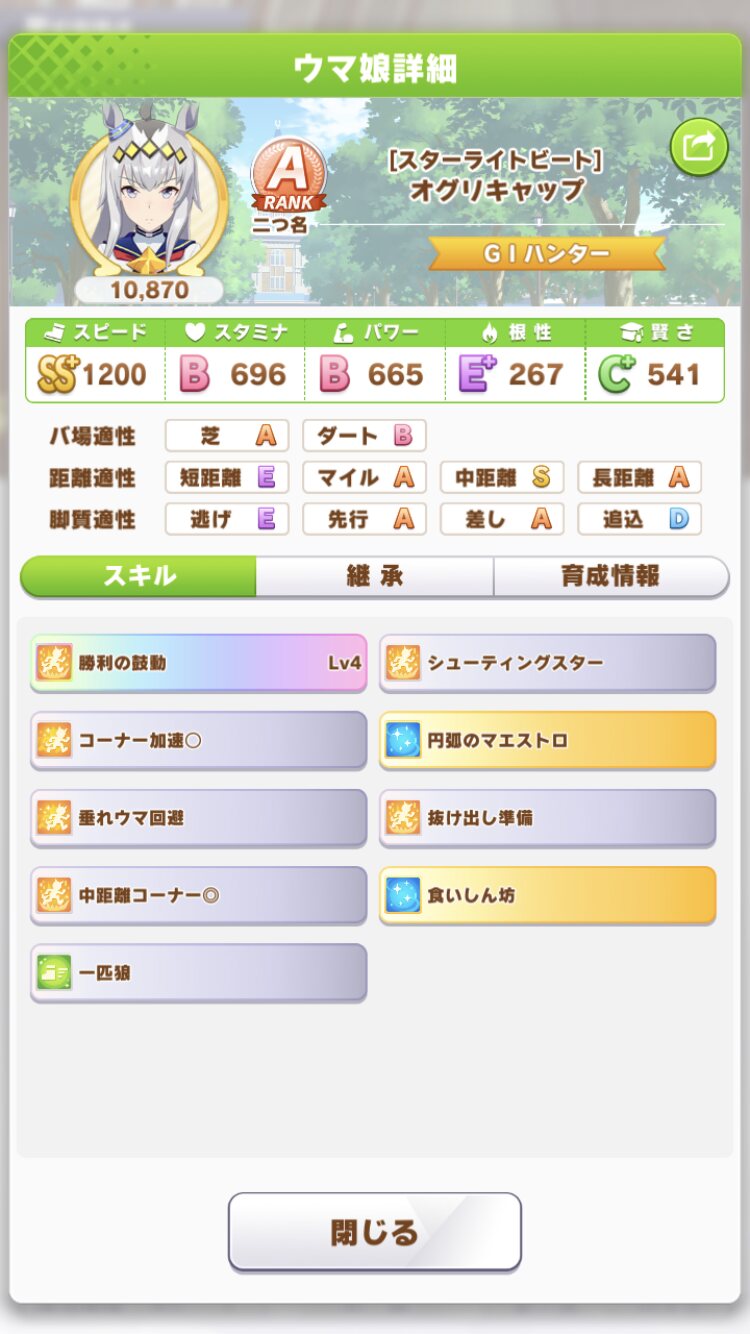Image resolution: width=750 pixels, height=1334 pixels.
Task: Open the シューティングスター skill
Action: click(547, 662)
